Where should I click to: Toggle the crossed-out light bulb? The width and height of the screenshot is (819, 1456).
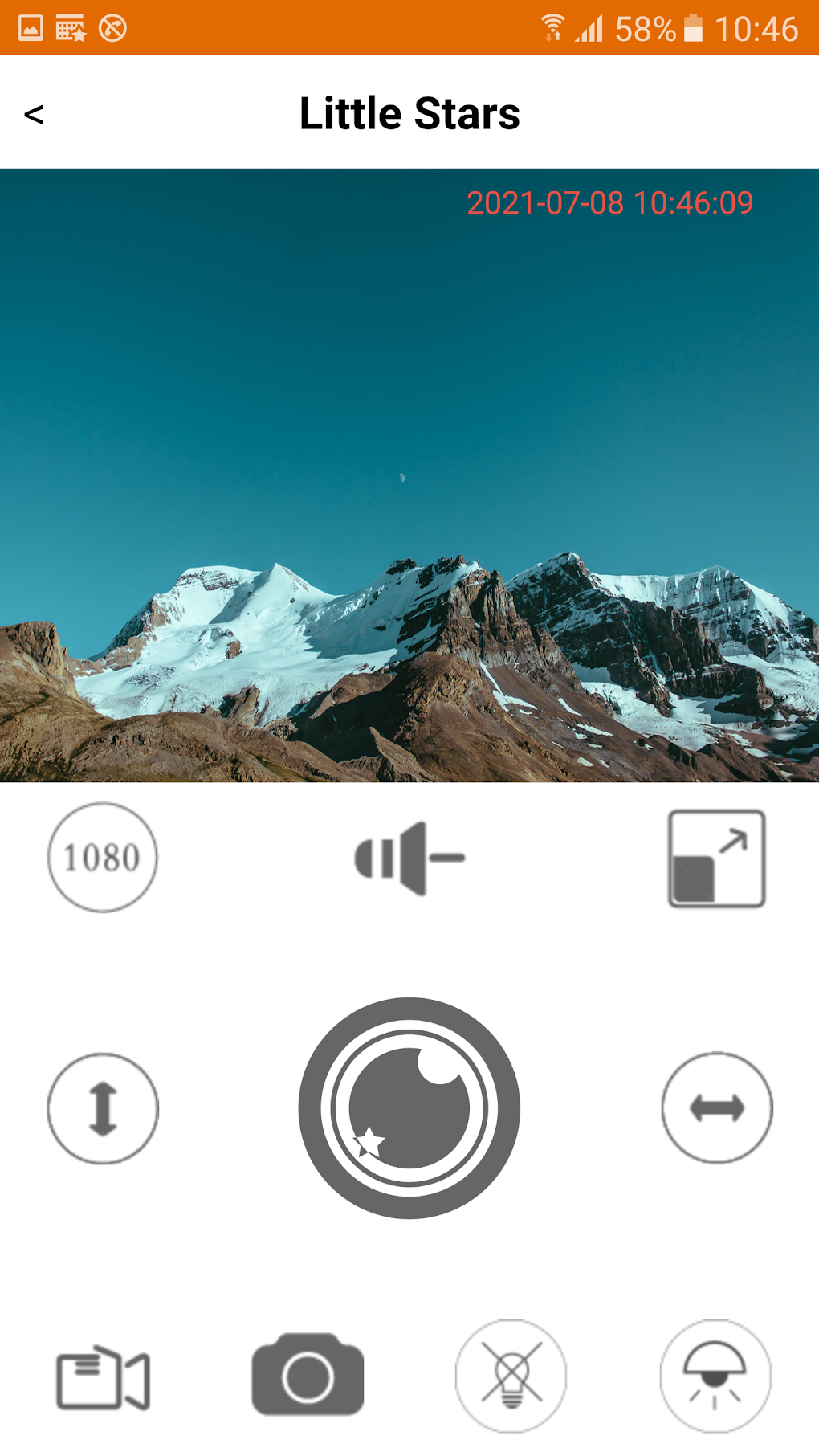pos(511,1376)
